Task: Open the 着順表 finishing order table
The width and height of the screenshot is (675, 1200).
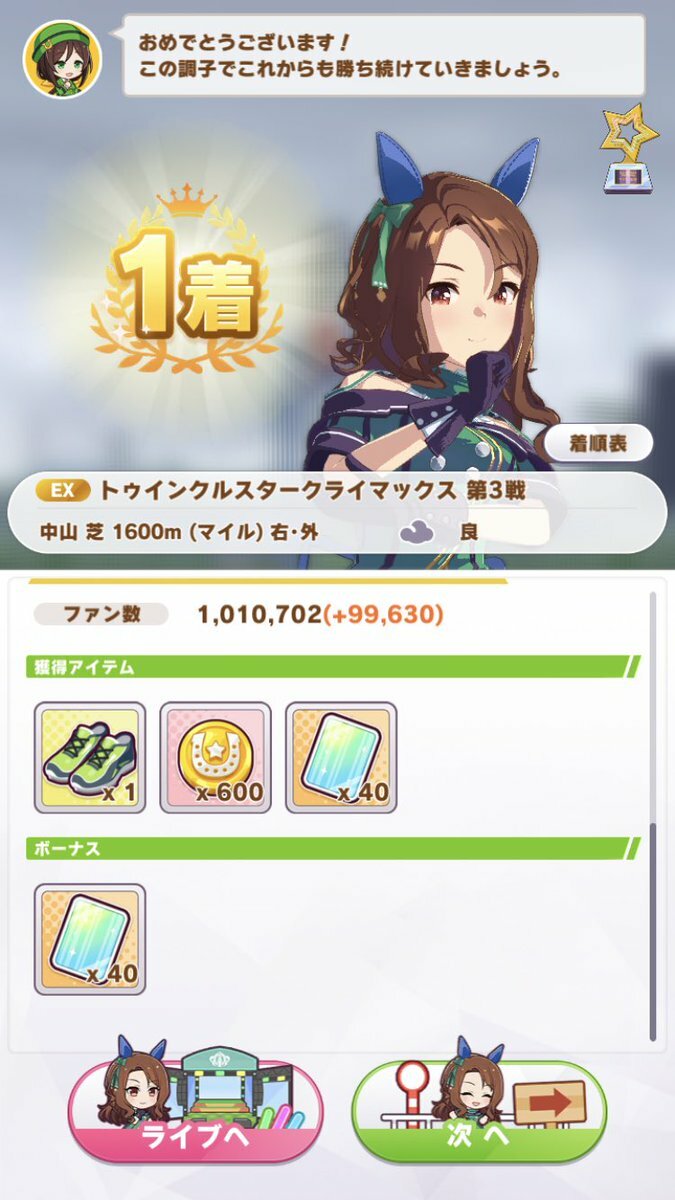Action: coord(598,444)
